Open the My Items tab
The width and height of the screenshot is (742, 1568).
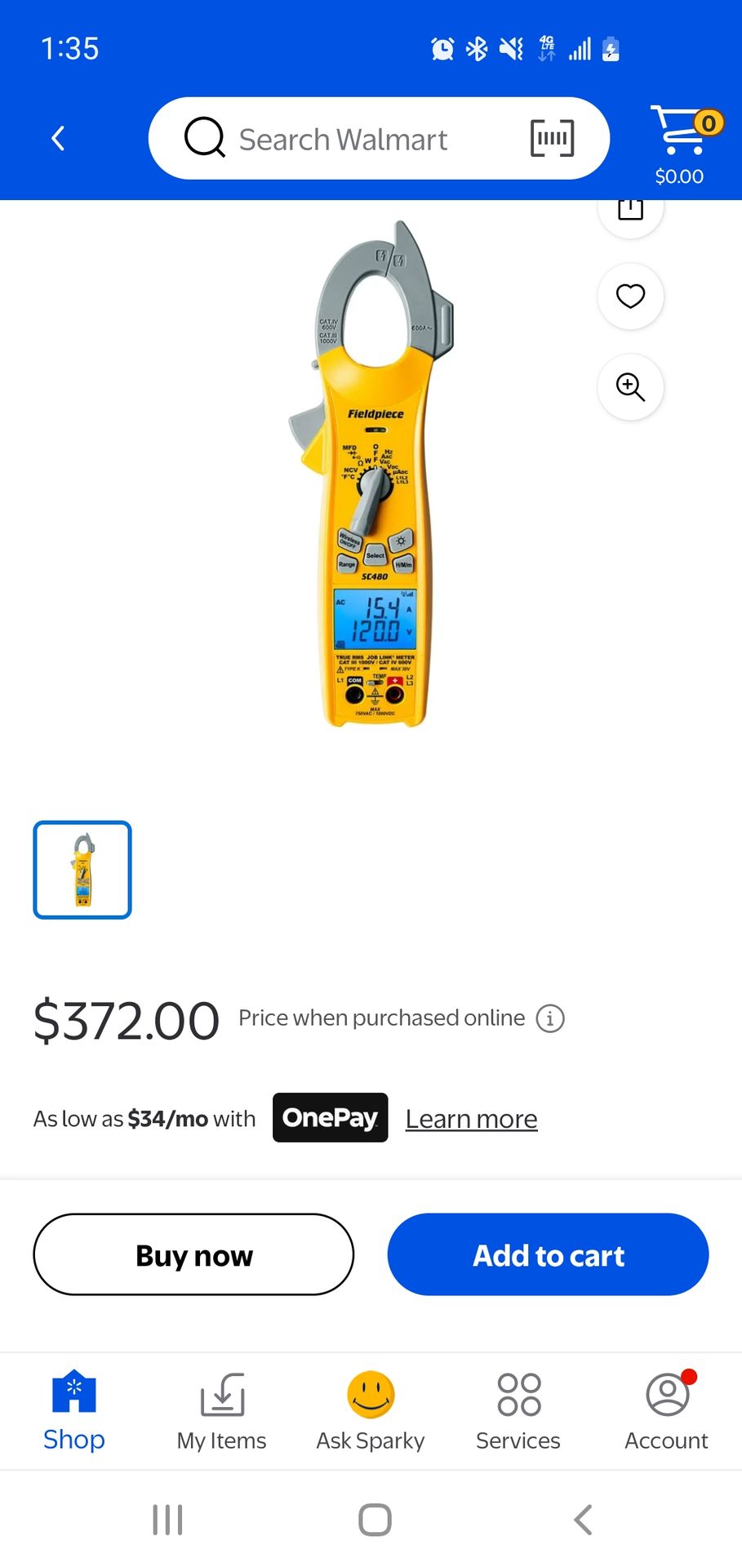point(222,1410)
